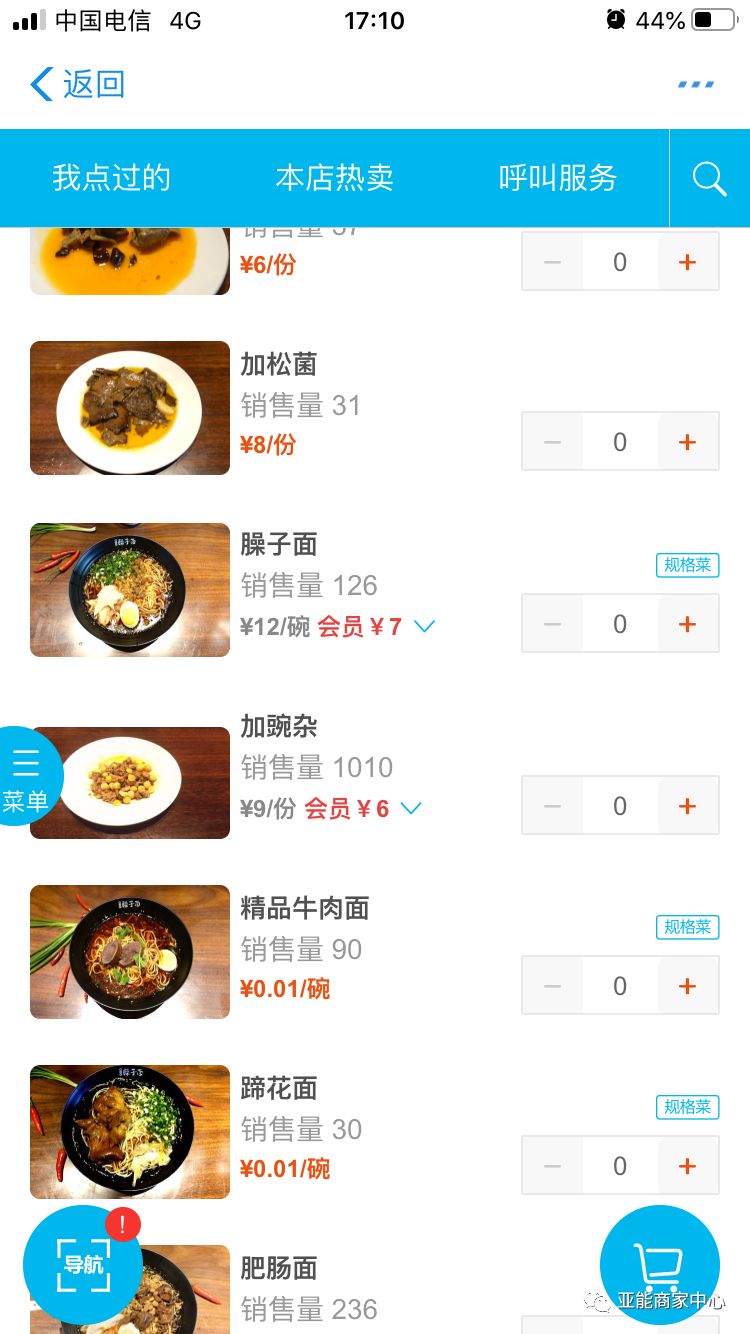Viewport: 750px width, 1334px height.
Task: Add the ¥6/份 item with plus button
Action: (x=687, y=262)
